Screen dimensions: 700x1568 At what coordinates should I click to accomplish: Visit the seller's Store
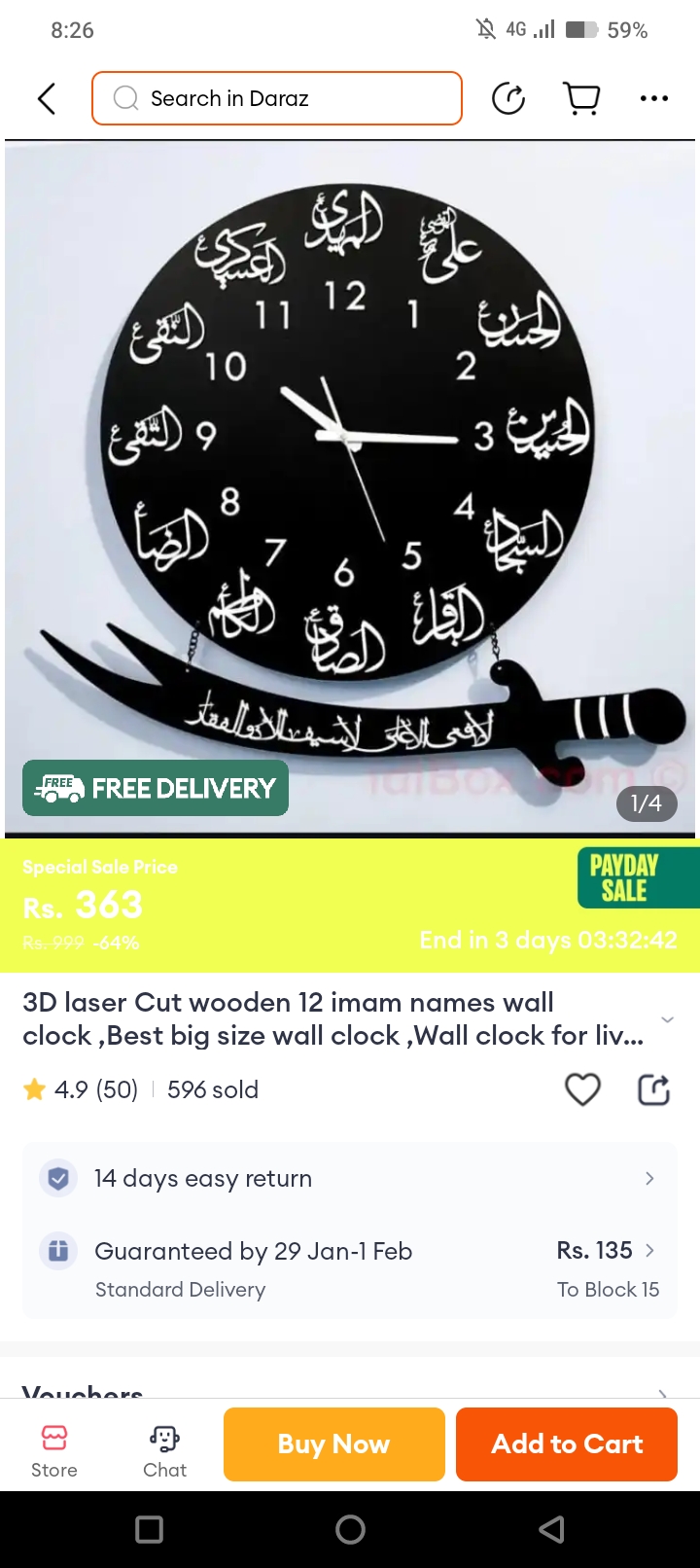(54, 1450)
